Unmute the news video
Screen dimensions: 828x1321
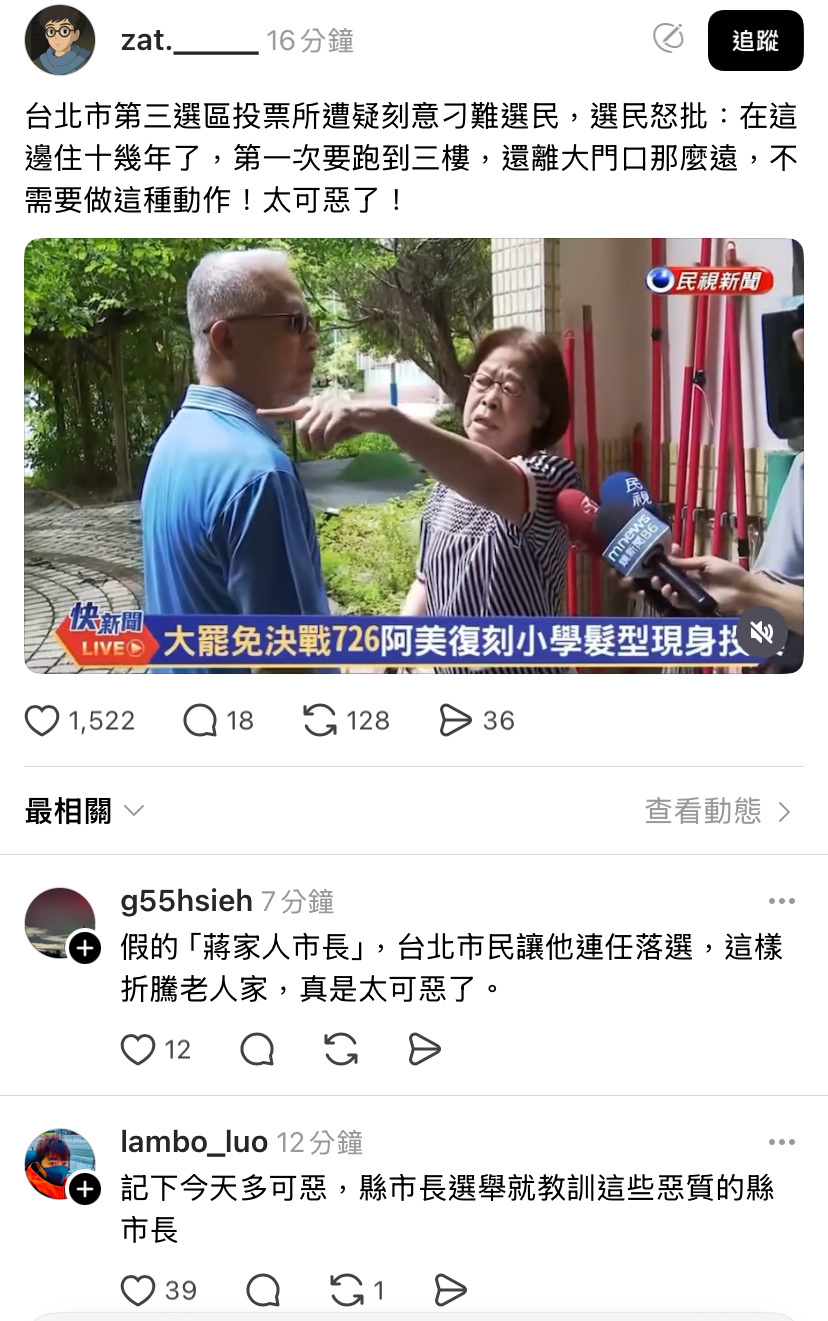761,631
